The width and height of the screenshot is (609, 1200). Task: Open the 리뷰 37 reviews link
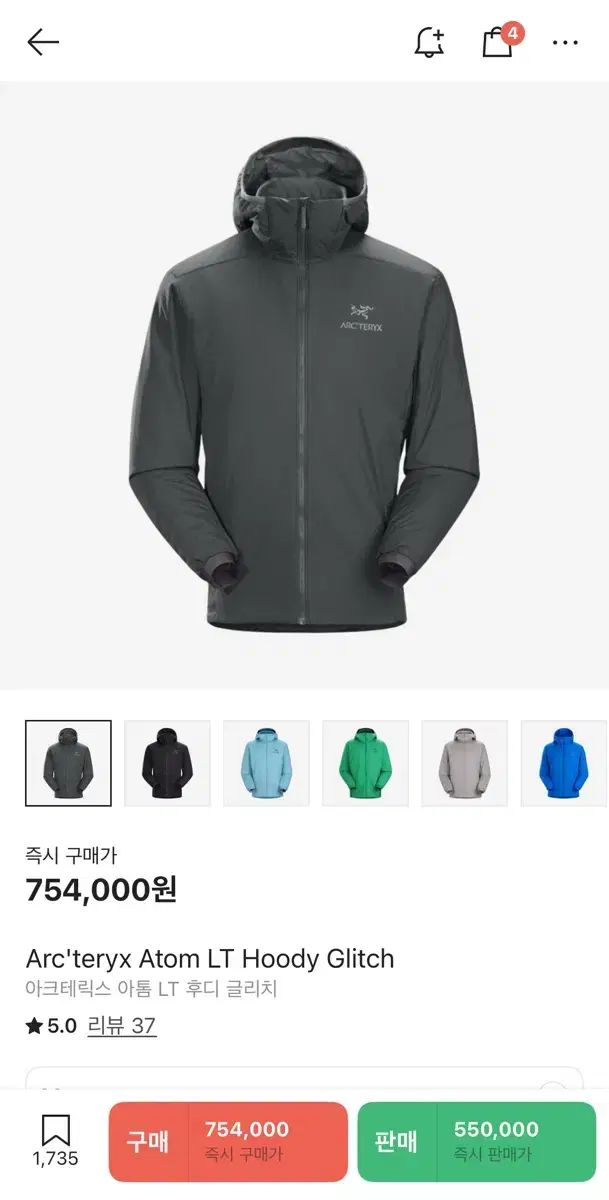tap(122, 1025)
